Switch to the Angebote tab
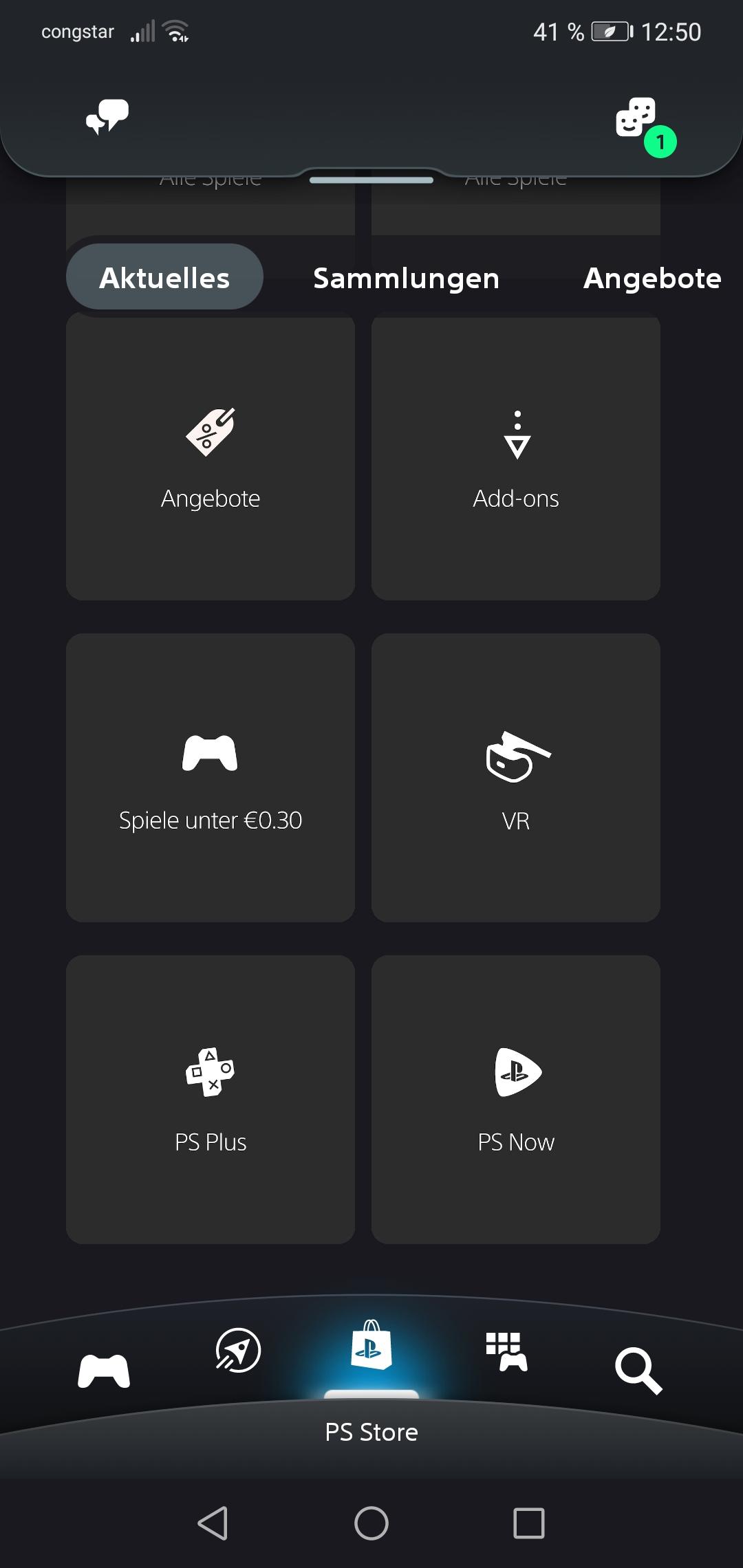Screen dimensions: 743x1568 [652, 279]
